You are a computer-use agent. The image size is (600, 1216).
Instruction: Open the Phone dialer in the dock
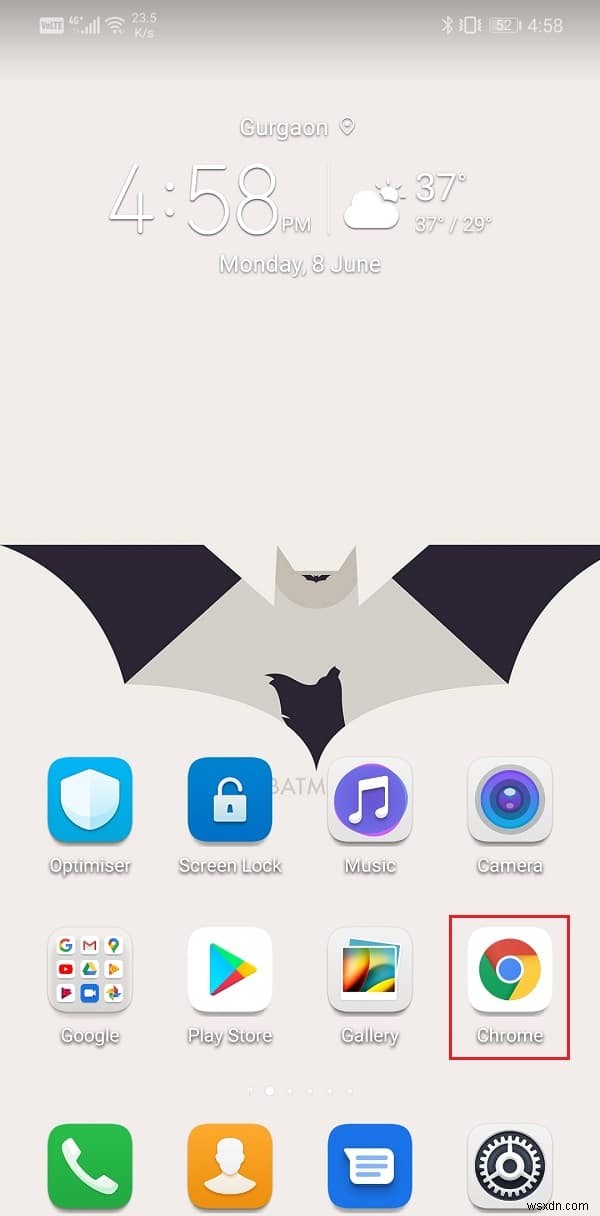[90, 1166]
